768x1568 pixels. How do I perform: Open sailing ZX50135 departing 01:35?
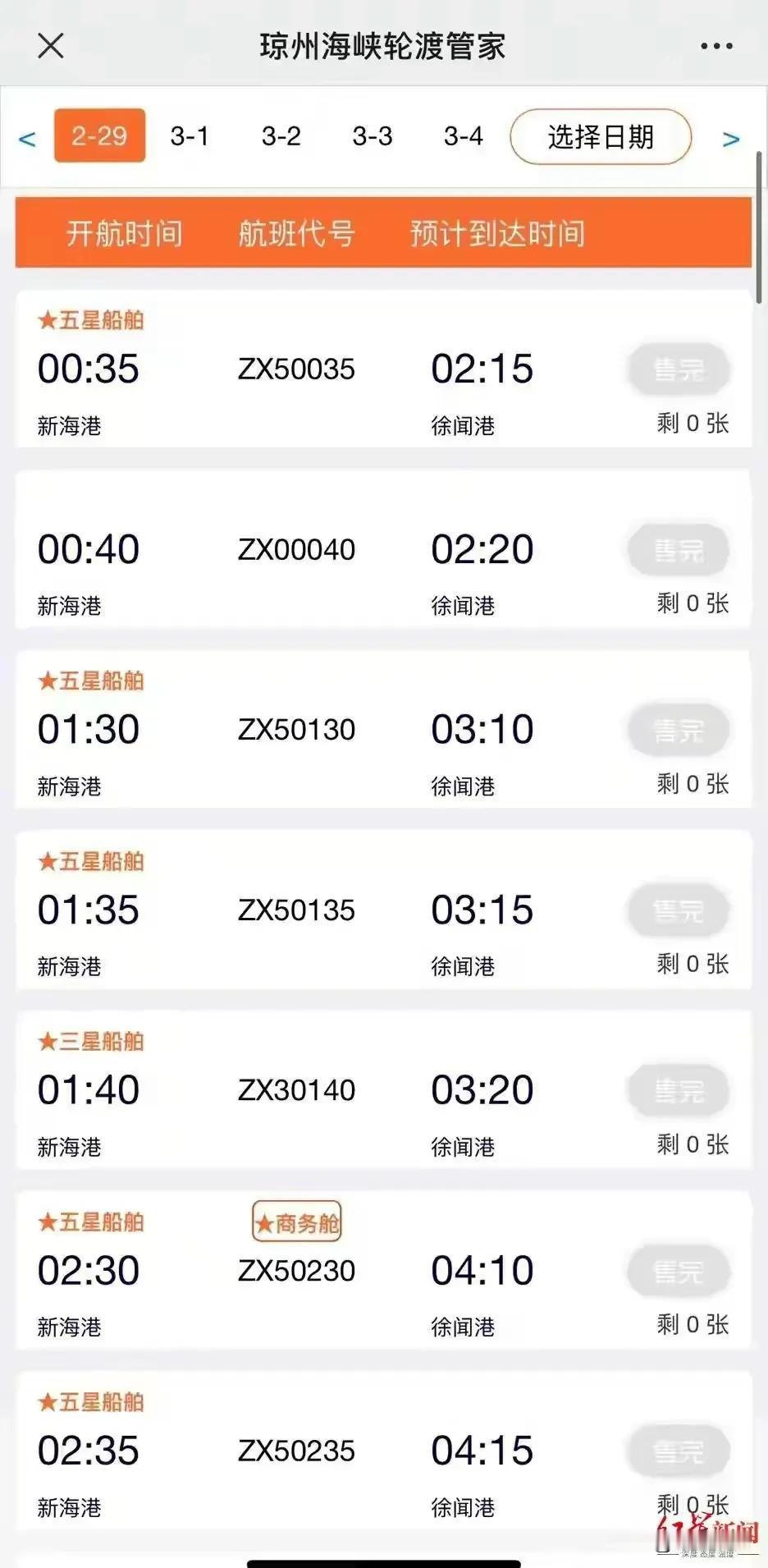[383, 910]
